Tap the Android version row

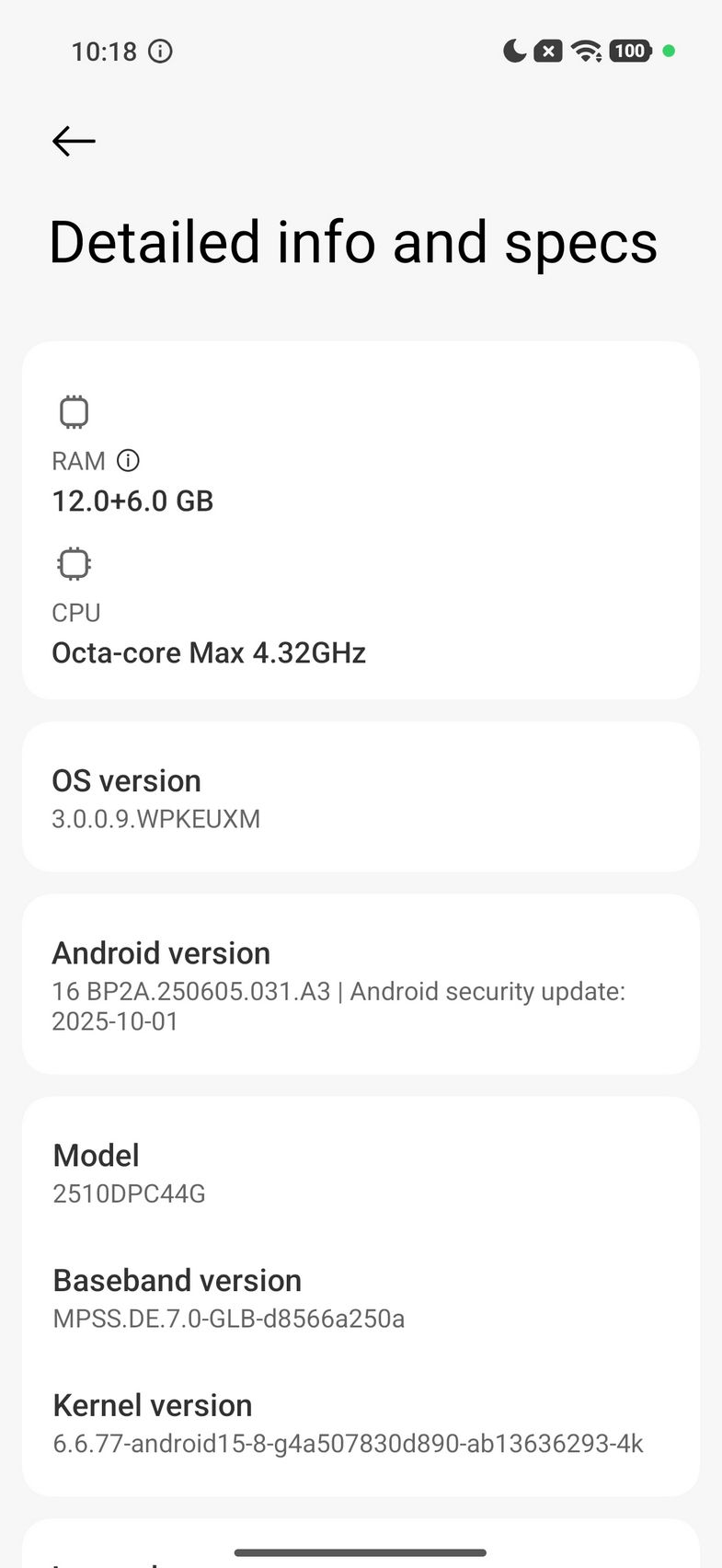point(361,985)
